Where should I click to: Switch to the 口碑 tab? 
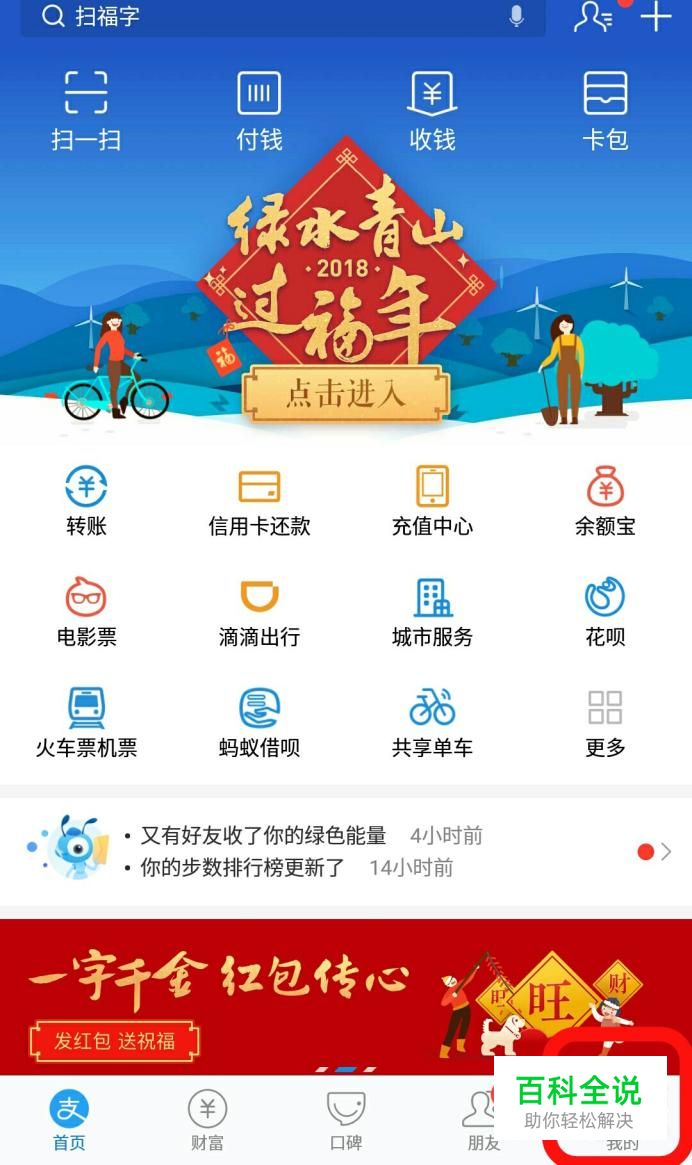click(x=346, y=1120)
